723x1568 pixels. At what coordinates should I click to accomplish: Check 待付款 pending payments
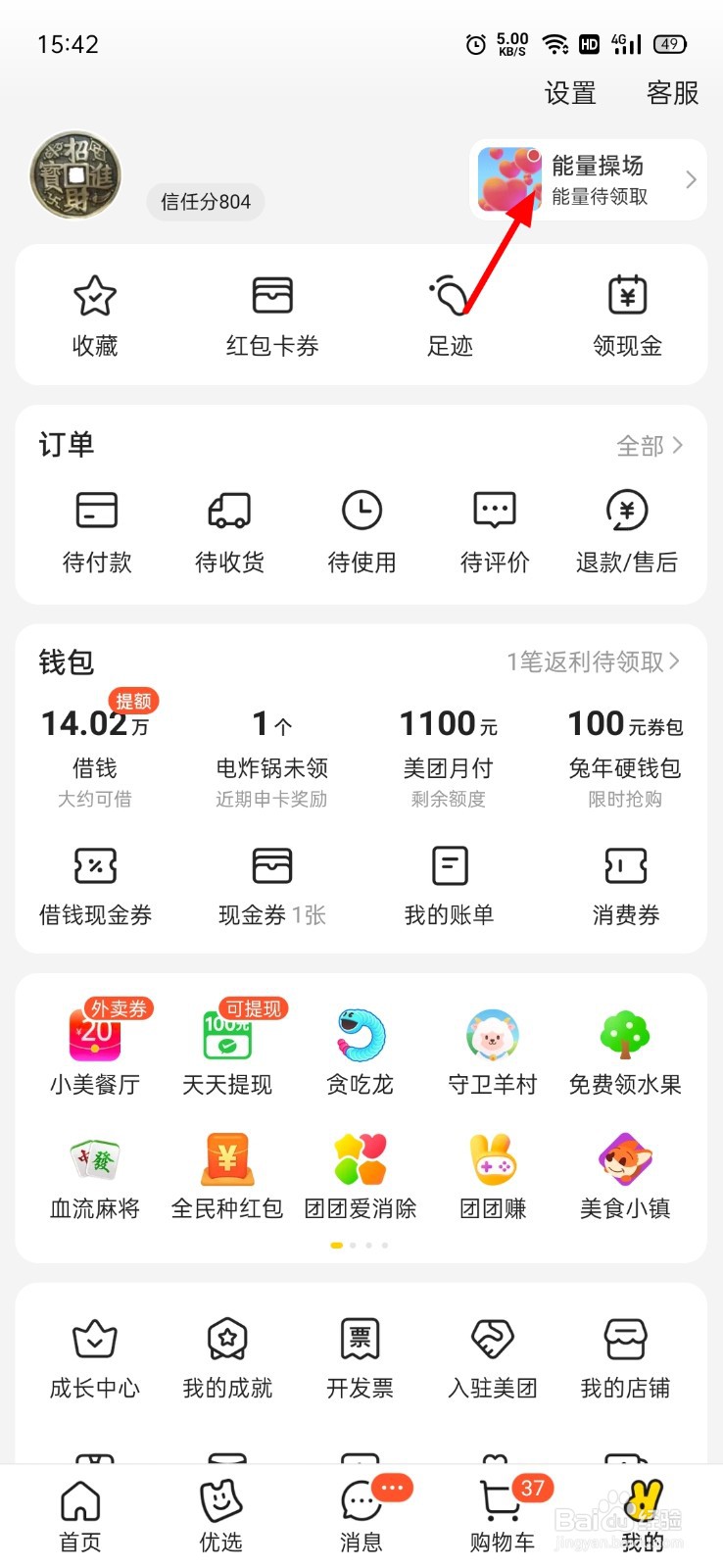(x=96, y=531)
